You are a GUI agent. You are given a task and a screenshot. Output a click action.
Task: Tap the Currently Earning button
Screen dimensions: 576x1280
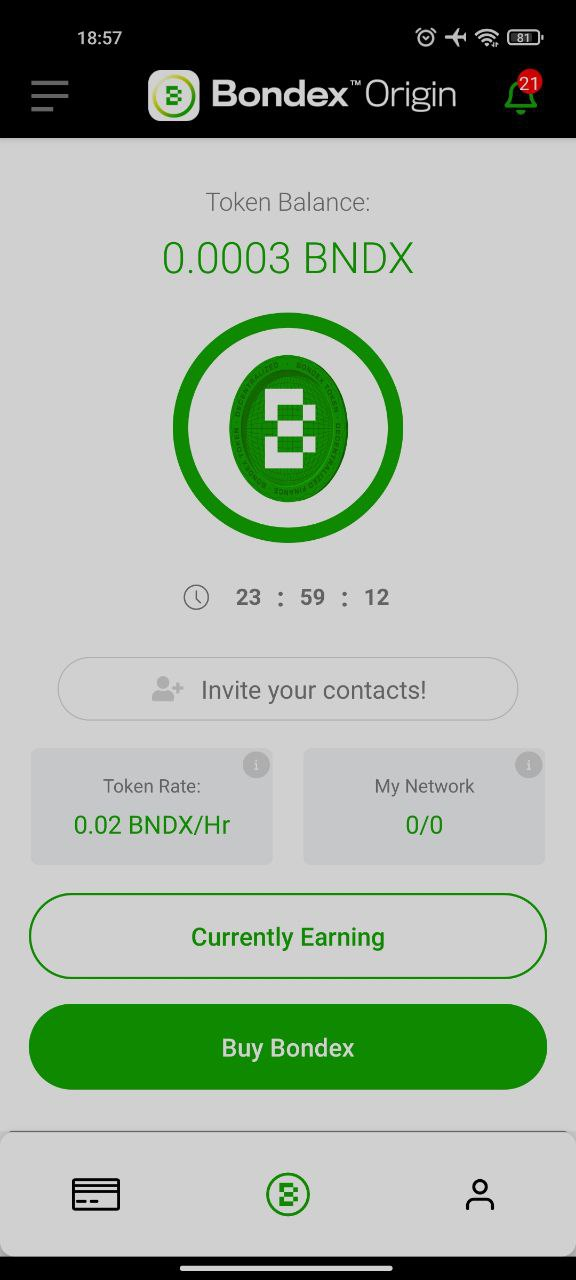(x=288, y=936)
